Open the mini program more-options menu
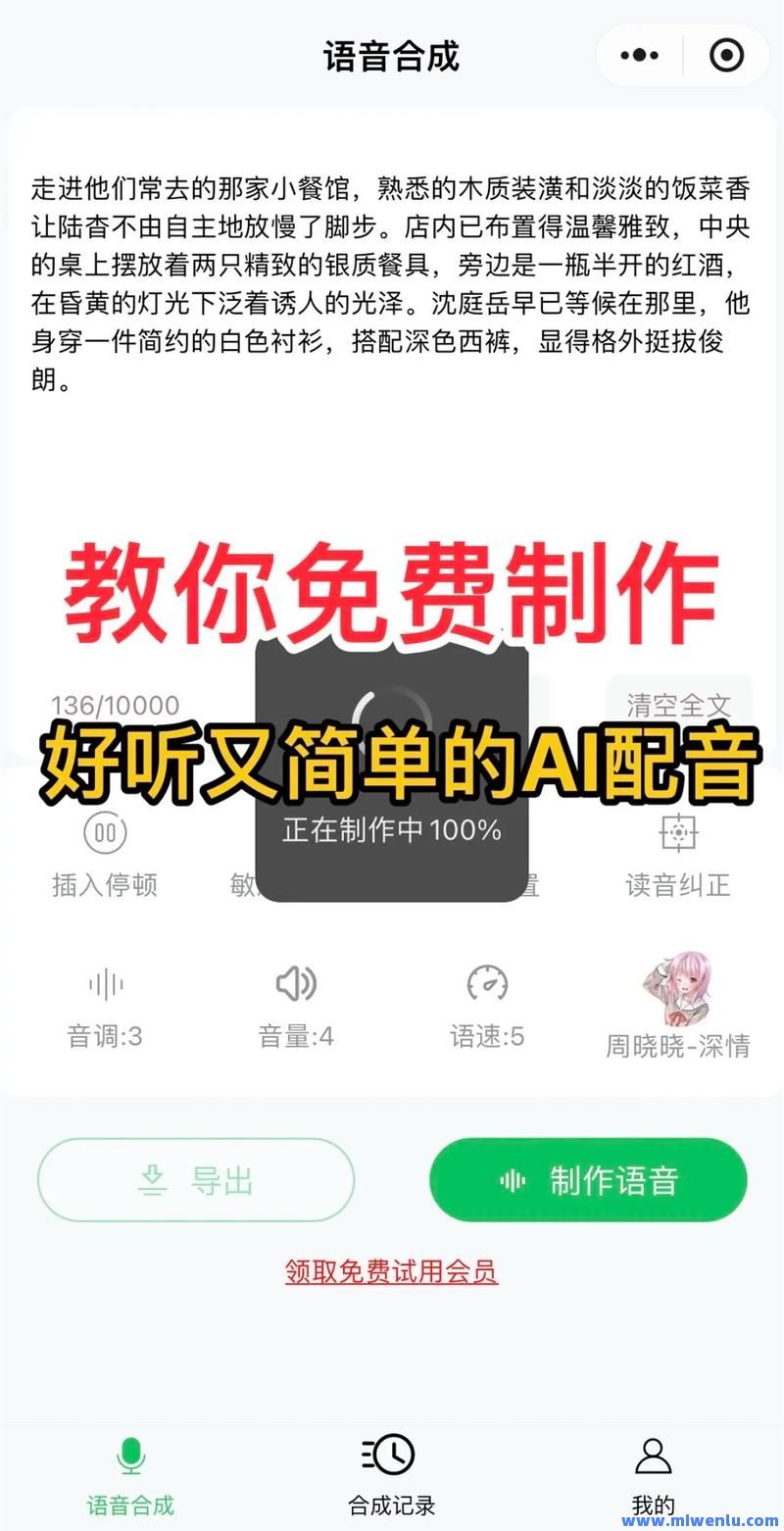 click(x=639, y=56)
